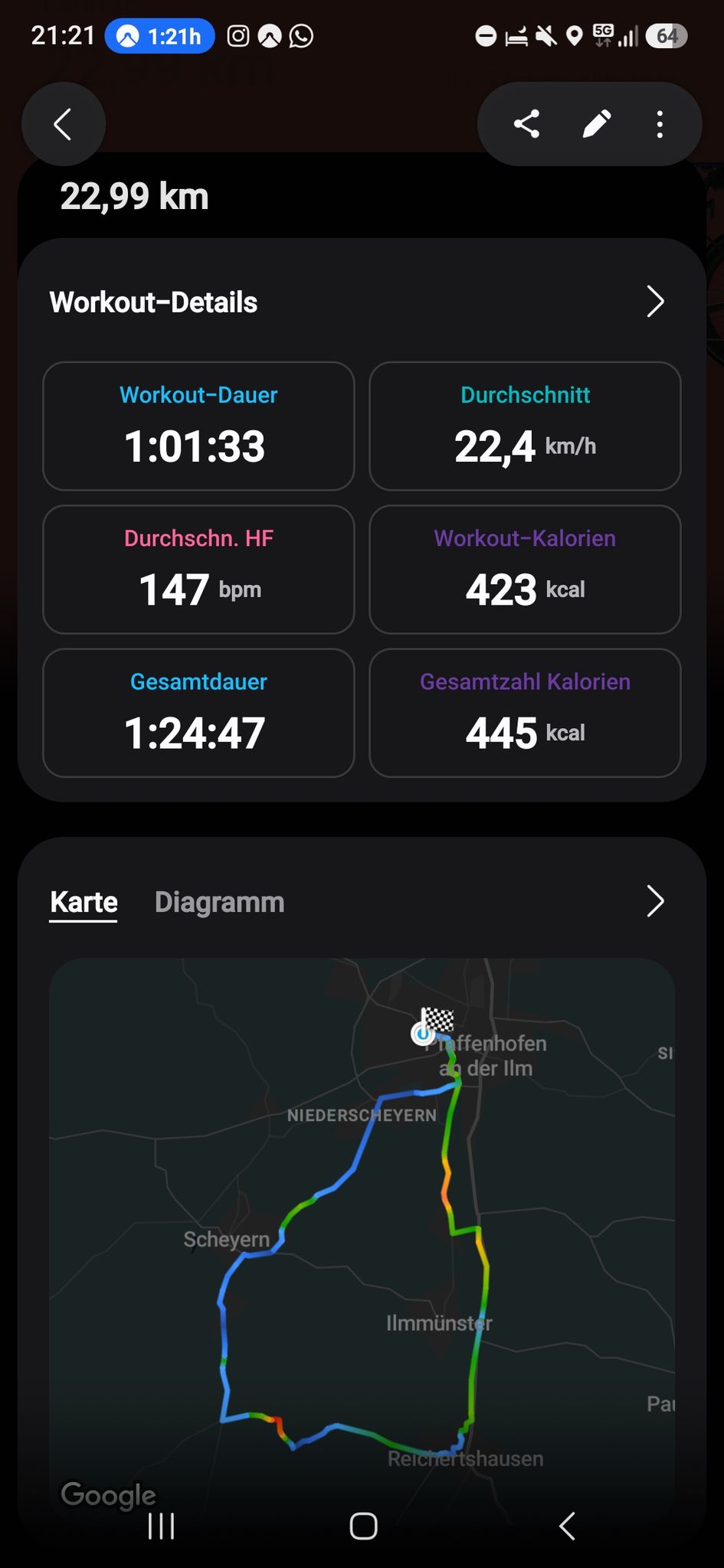Expand the map section with its chevron
This screenshot has width=724, height=1568.
point(655,901)
